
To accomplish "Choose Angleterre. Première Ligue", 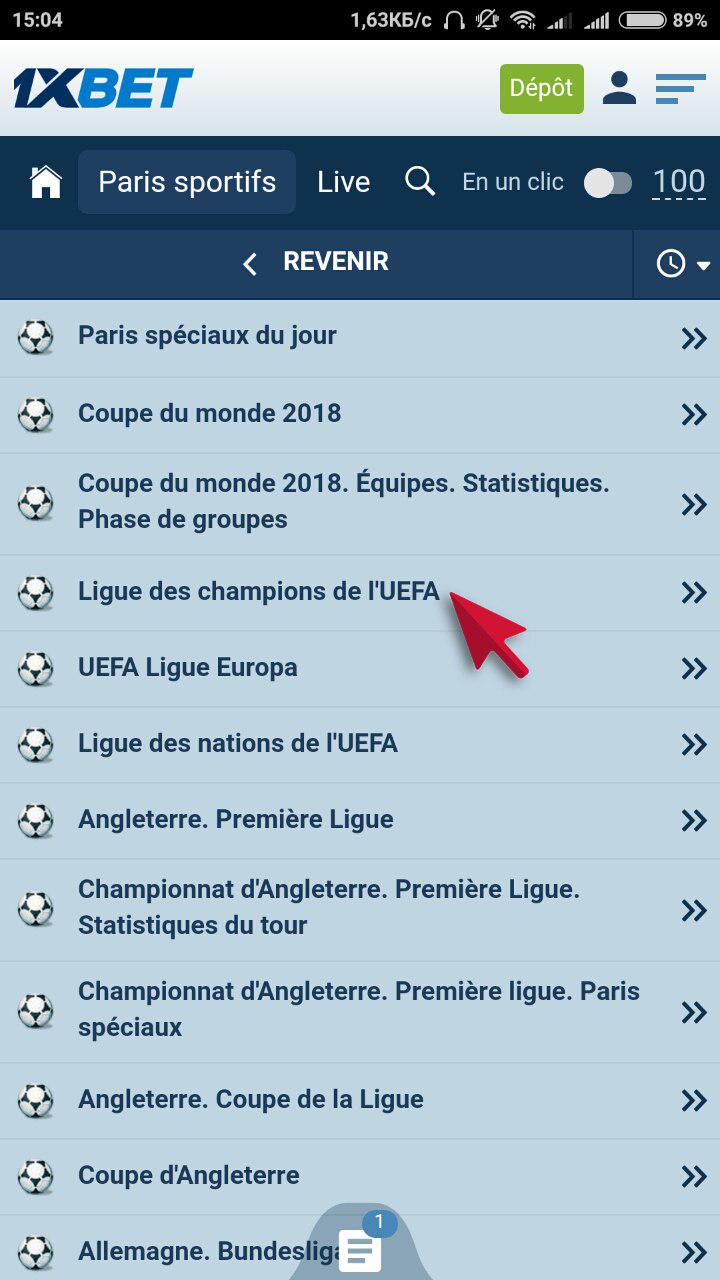I will [360, 821].
